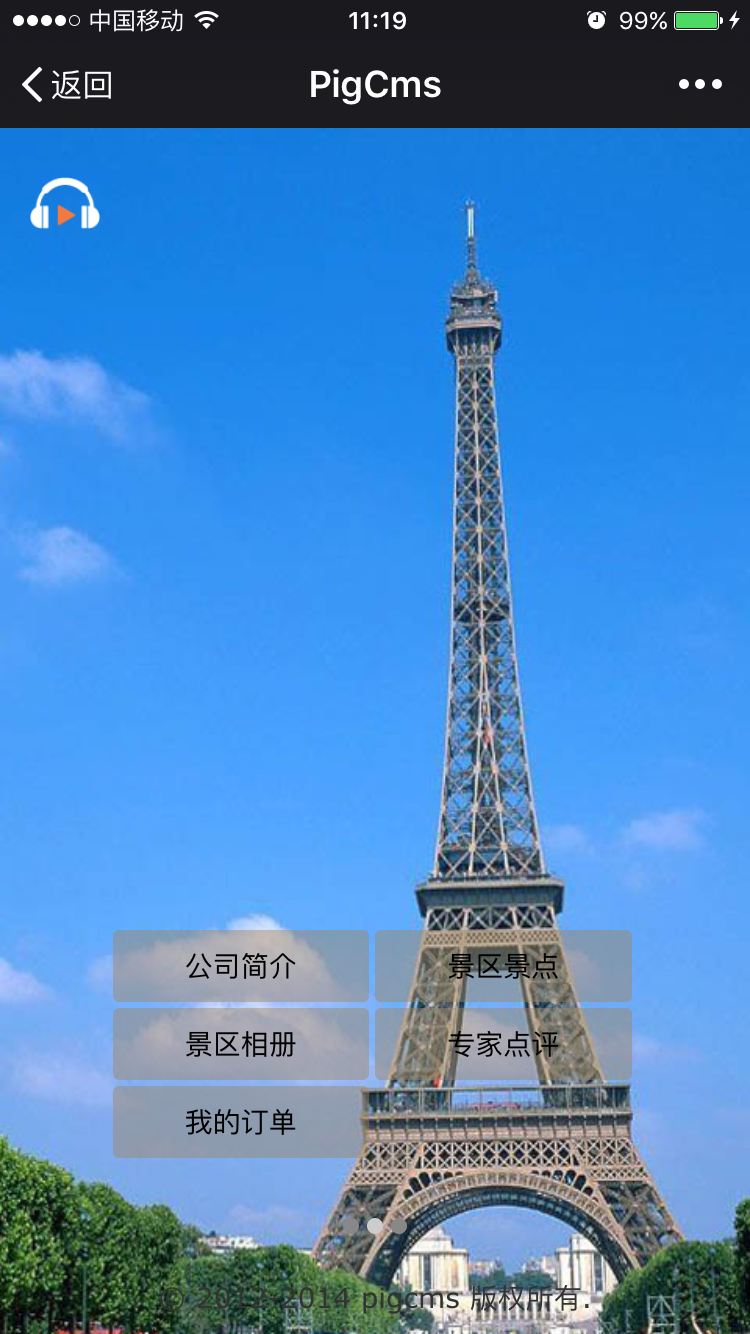Screen dimensions: 750x1334
Task: Go back using the 返回 button
Action: 66,85
